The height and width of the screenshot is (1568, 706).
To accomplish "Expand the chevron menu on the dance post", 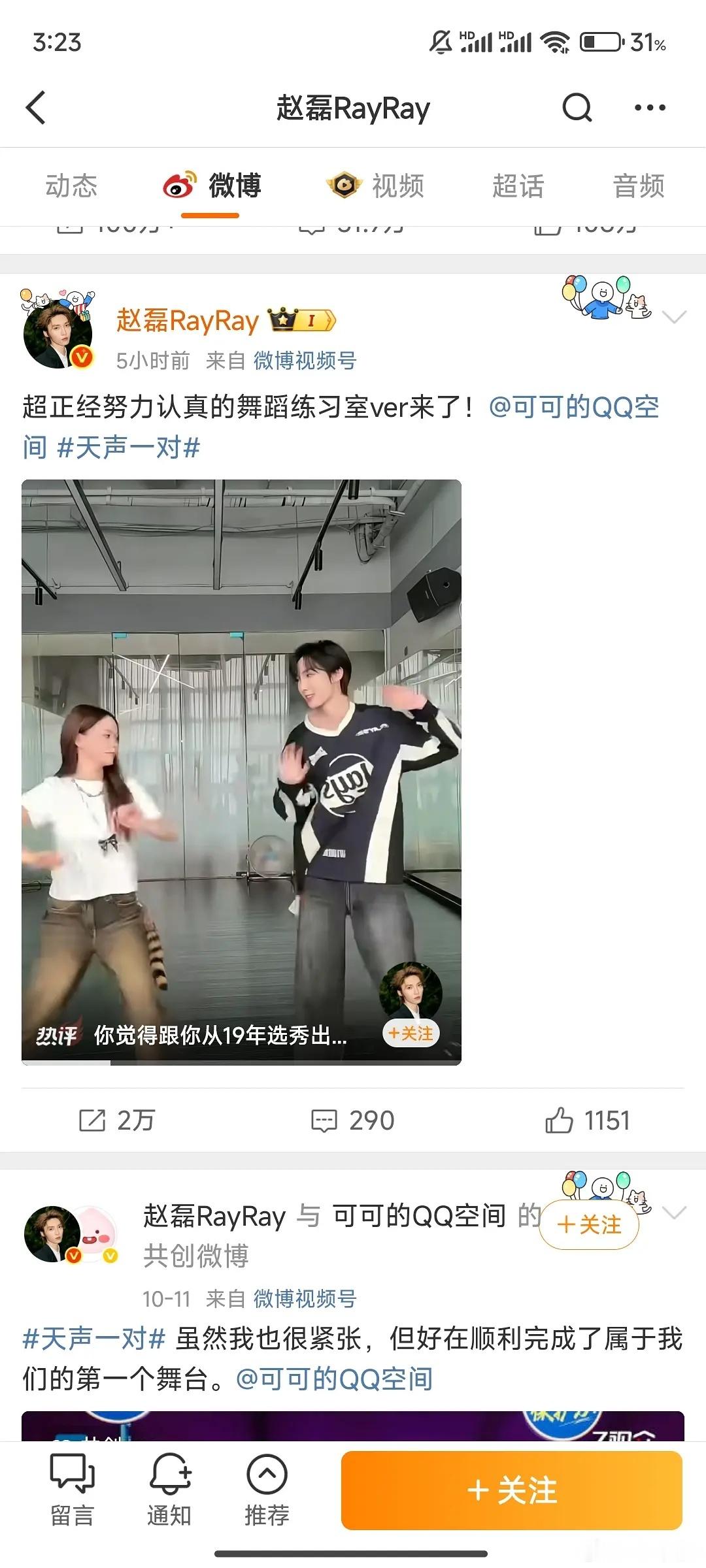I will click(674, 318).
